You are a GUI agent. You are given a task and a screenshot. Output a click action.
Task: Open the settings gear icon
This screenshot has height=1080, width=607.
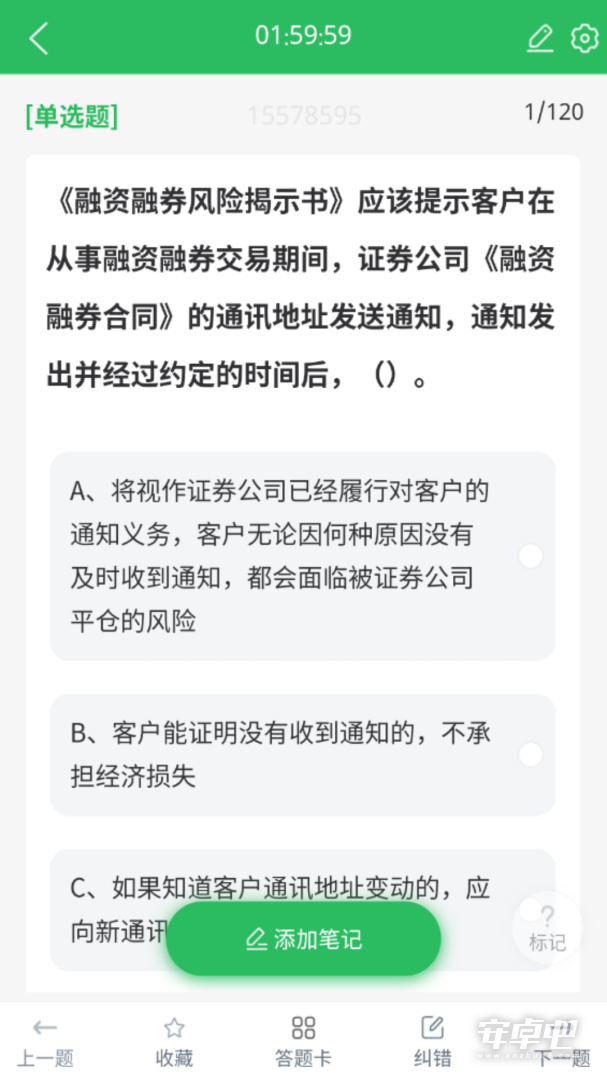(584, 38)
